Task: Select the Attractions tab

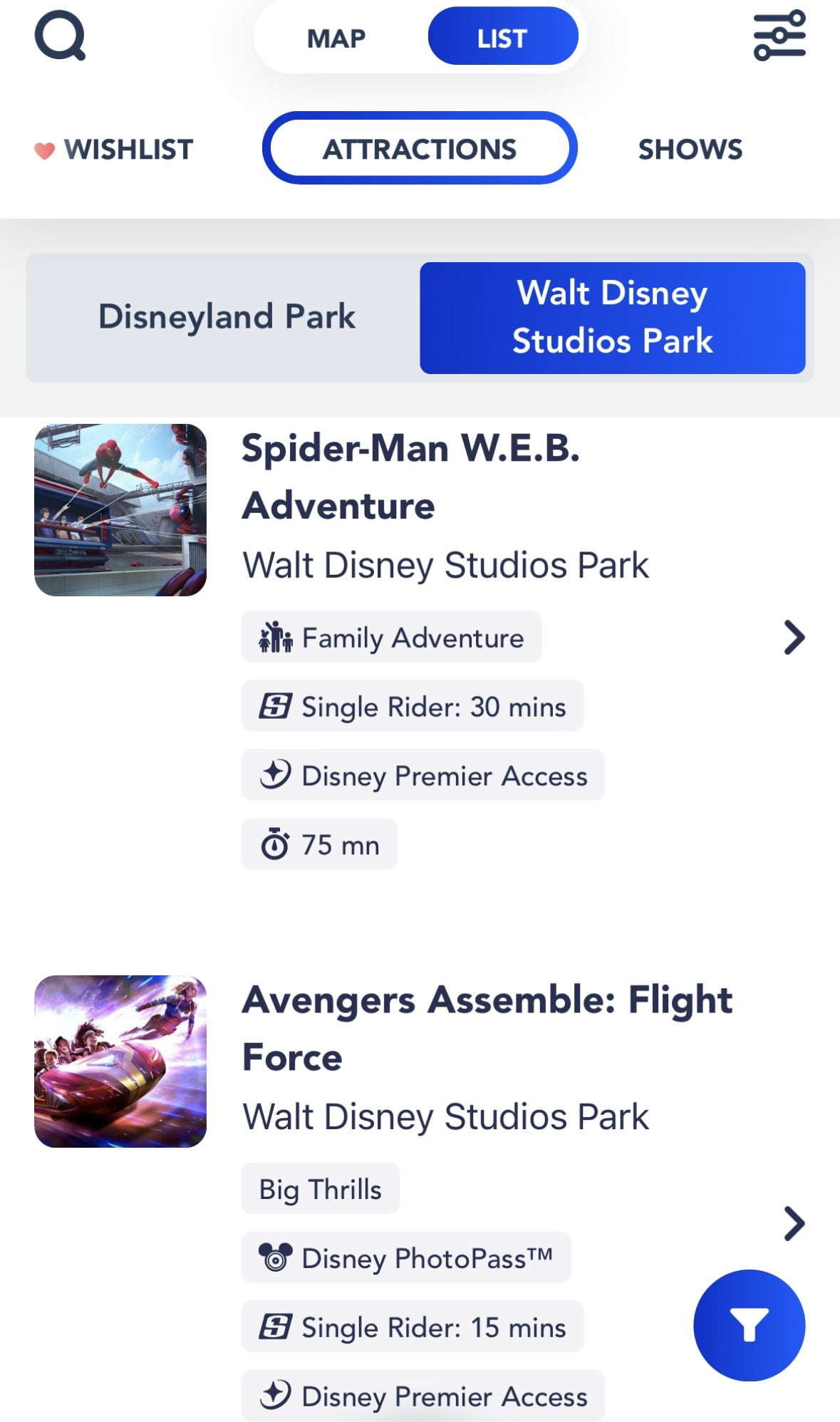Action: pos(420,148)
